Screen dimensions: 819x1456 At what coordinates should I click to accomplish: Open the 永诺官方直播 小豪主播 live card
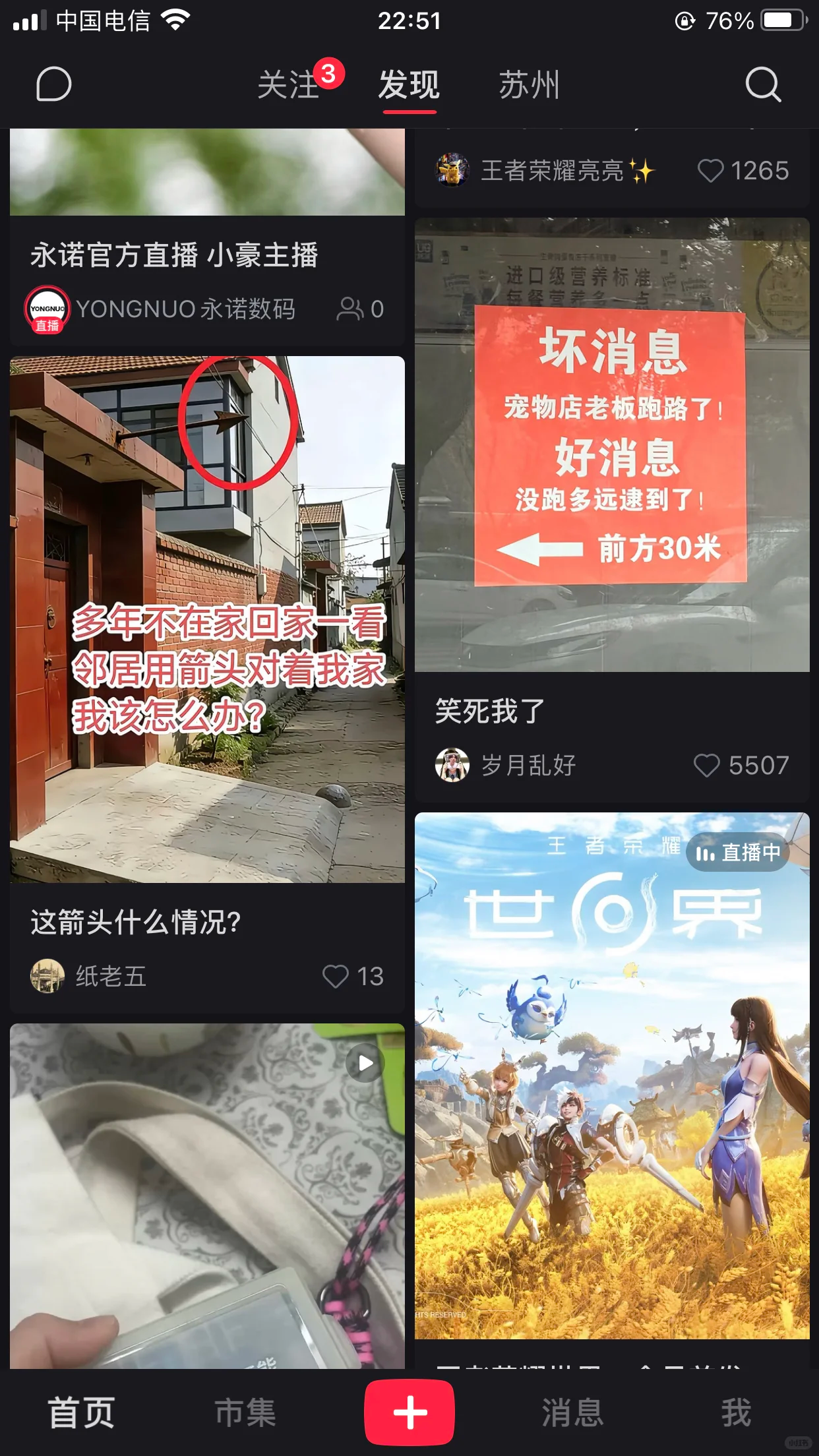174,255
